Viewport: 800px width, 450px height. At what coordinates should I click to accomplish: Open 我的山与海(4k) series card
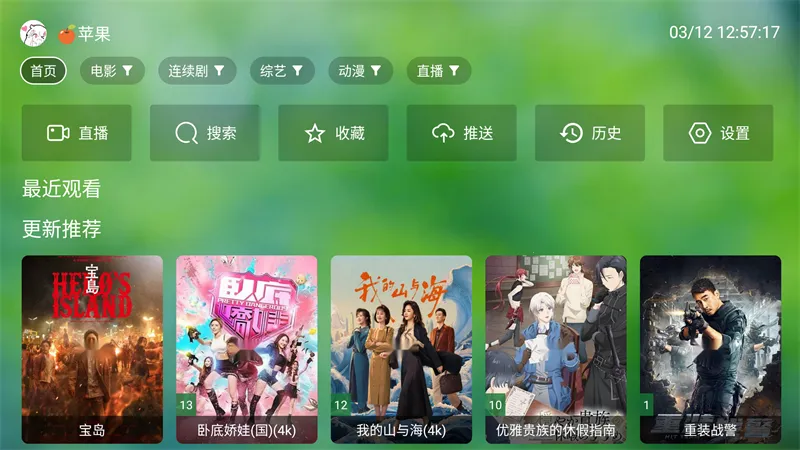click(x=401, y=349)
